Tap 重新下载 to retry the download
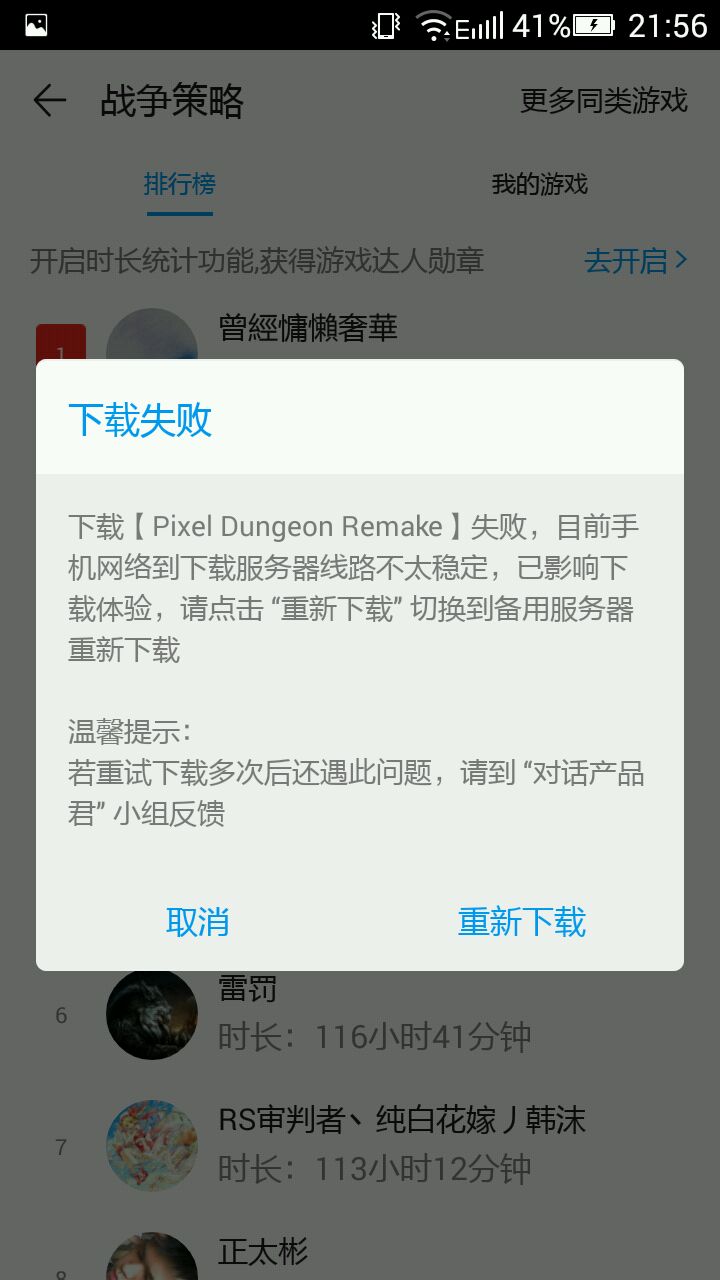Viewport: 720px width, 1280px height. click(x=521, y=922)
